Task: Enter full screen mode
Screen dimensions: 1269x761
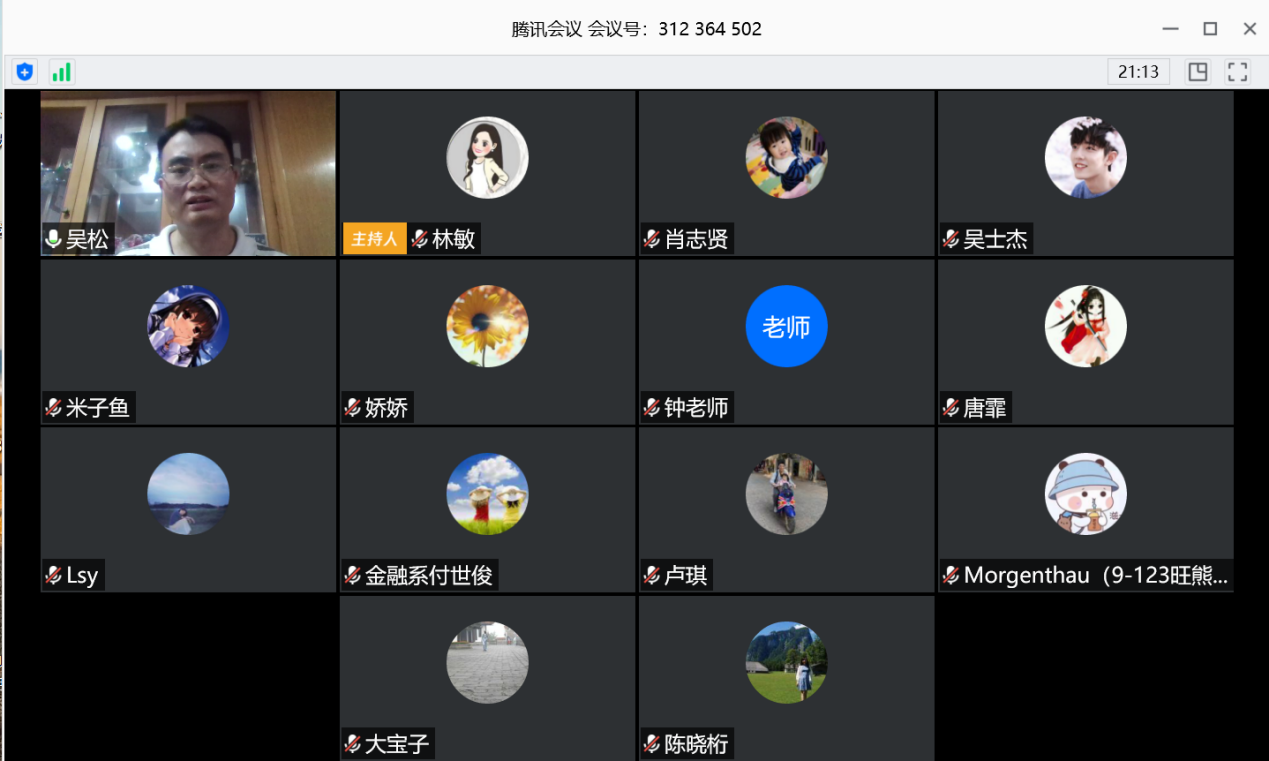Action: pyautogui.click(x=1238, y=72)
